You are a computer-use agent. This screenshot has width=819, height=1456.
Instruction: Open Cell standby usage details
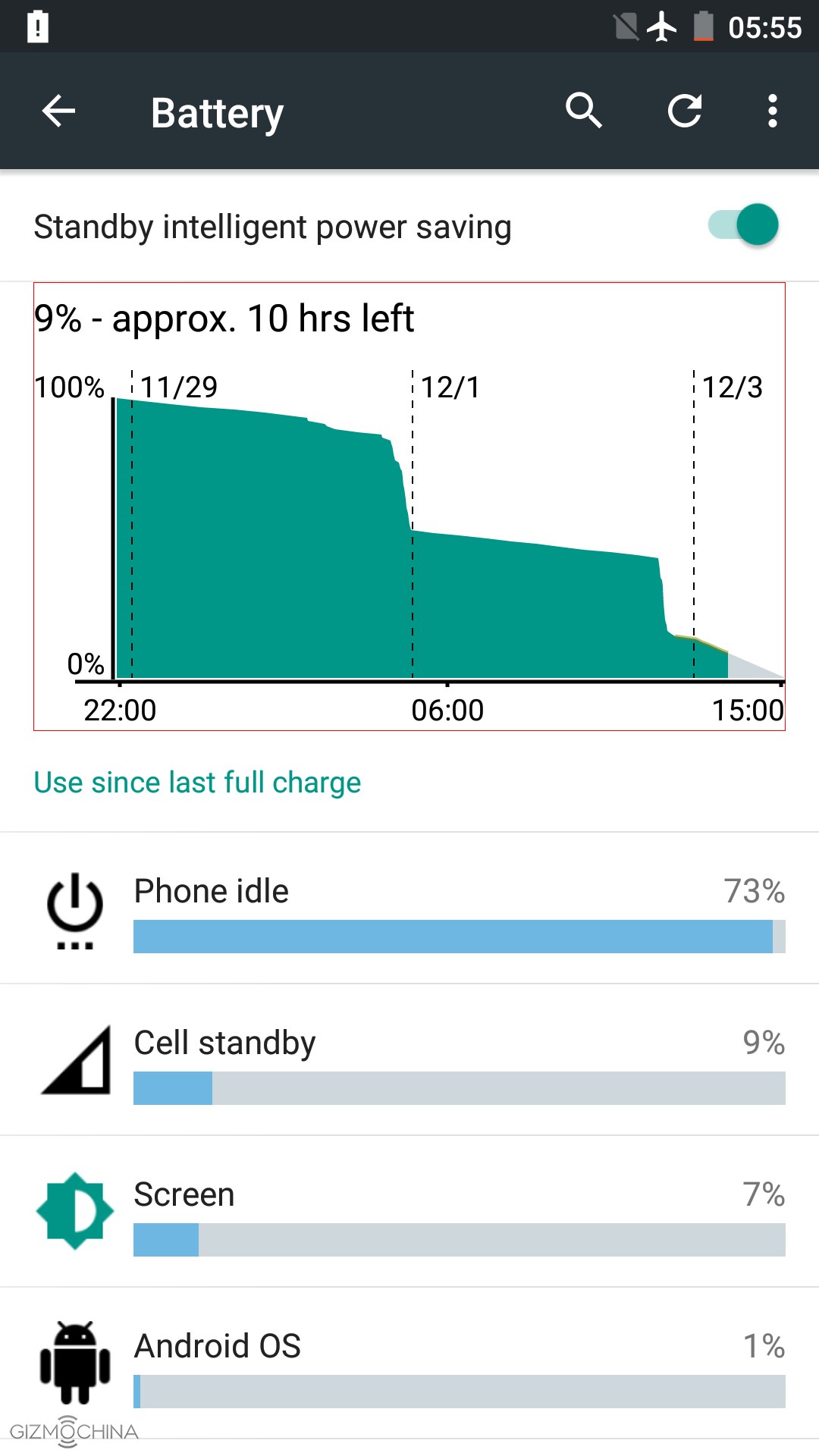point(409,1060)
